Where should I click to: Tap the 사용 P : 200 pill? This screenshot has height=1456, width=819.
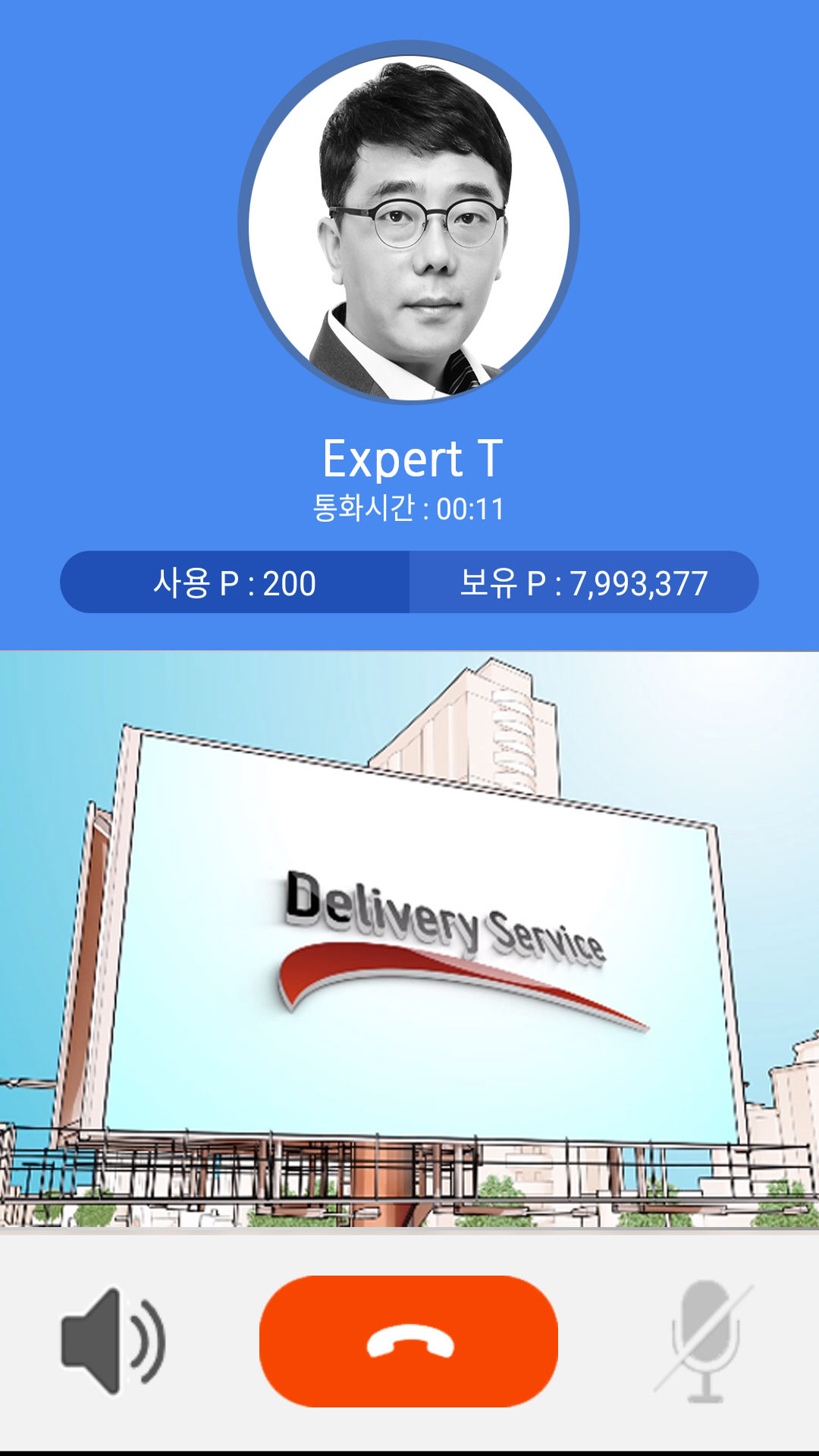click(x=235, y=582)
